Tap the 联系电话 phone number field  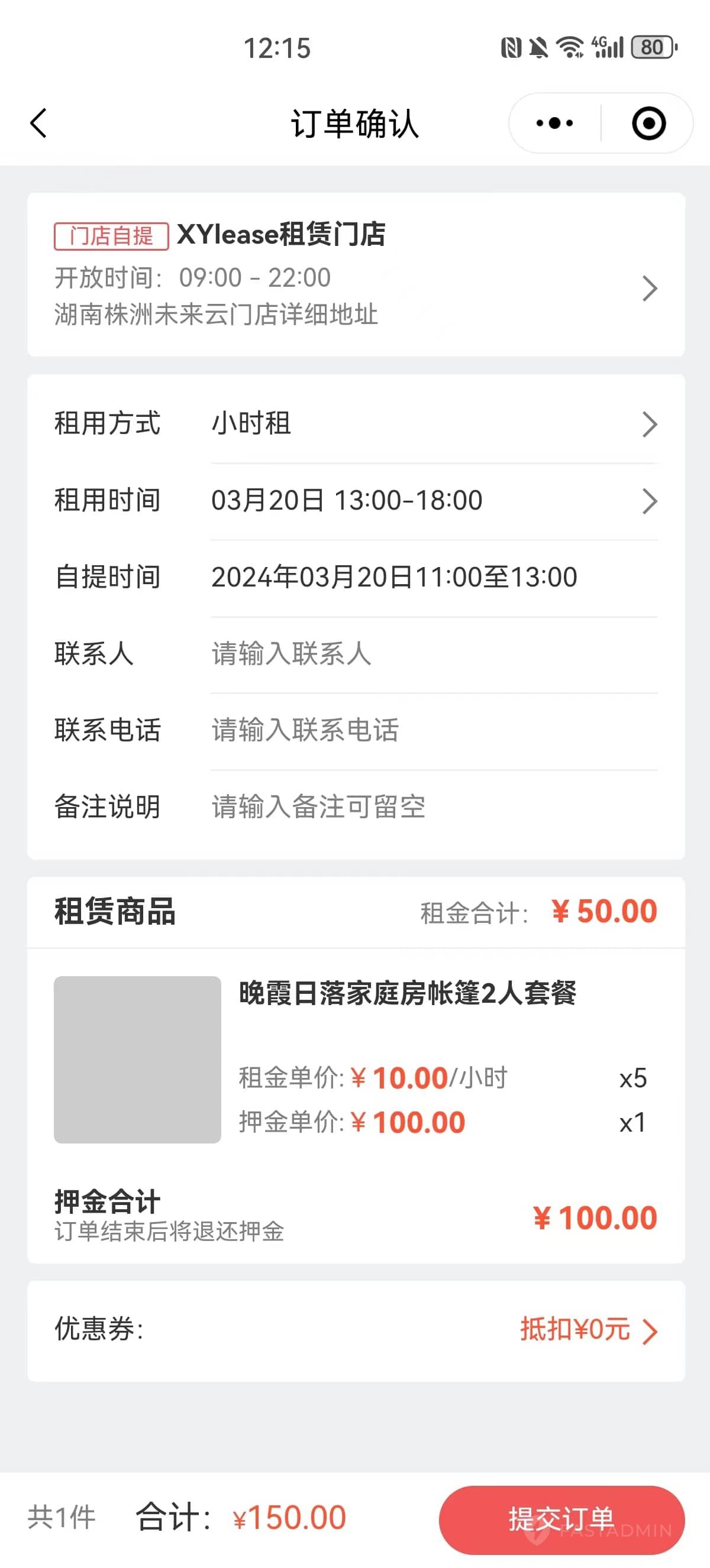(x=434, y=730)
